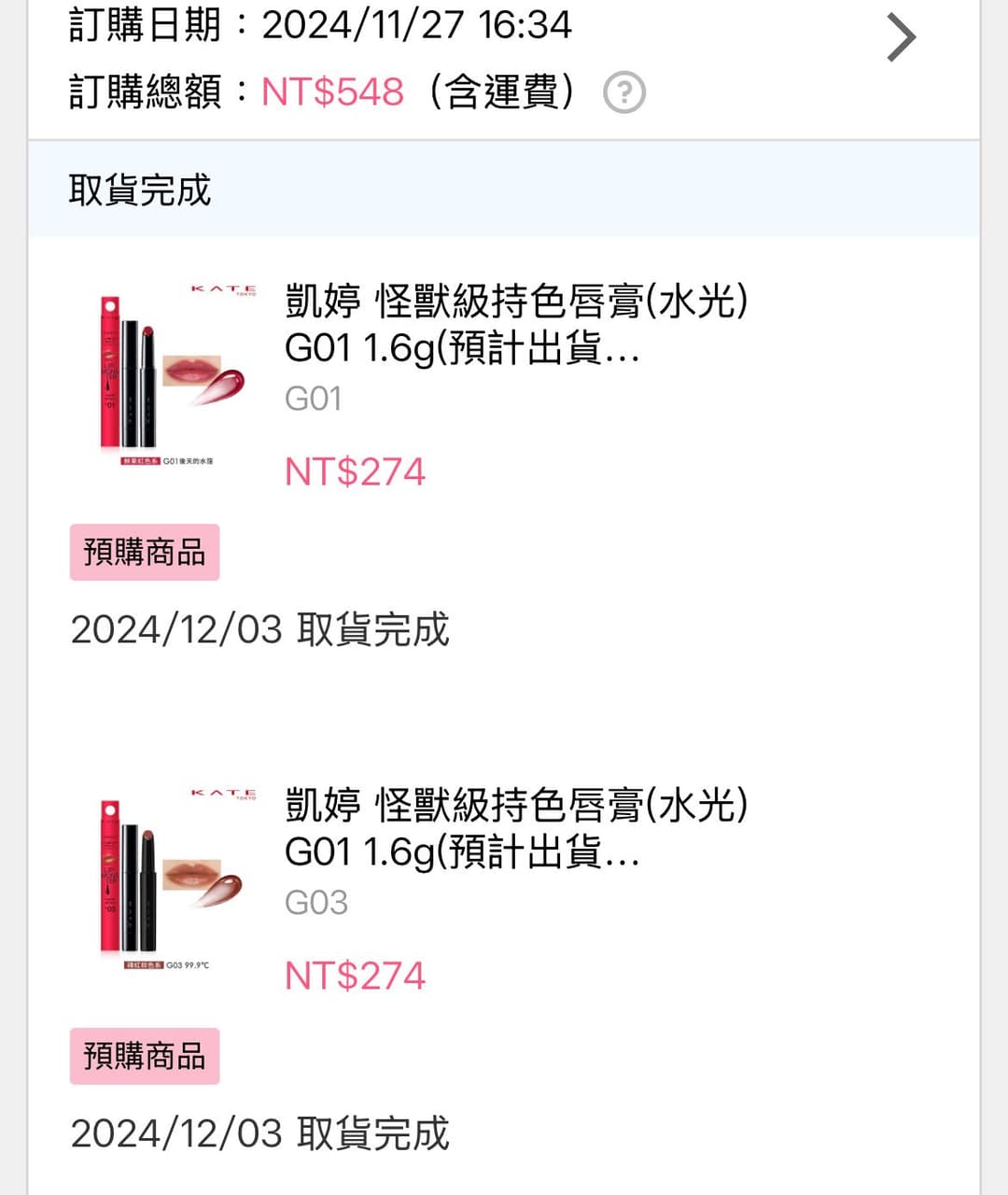The height and width of the screenshot is (1195, 1008).
Task: Open the G03 lipstick product item
Action: pos(515,829)
